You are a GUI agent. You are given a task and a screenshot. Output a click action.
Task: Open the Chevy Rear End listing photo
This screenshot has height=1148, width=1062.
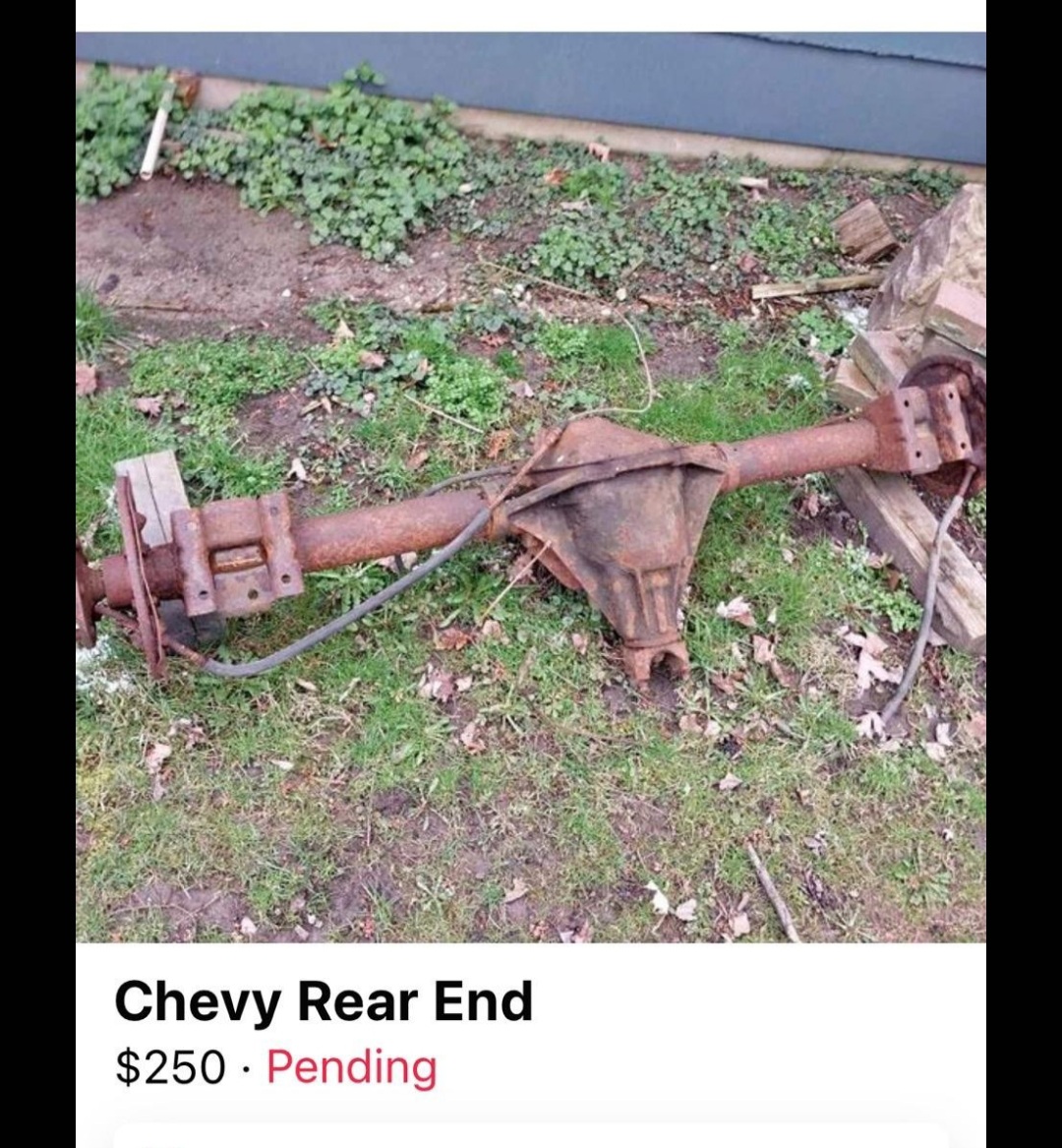[531, 487]
